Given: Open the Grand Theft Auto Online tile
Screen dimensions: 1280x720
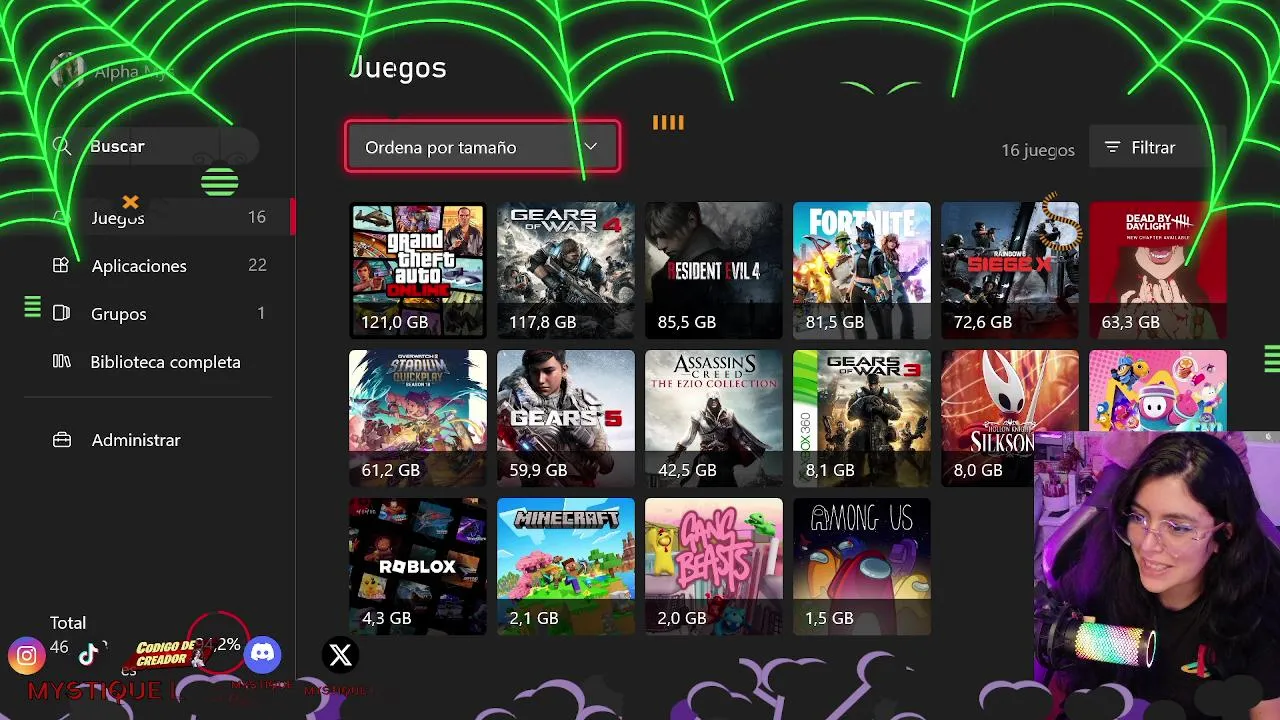Looking at the screenshot, I should [x=418, y=270].
